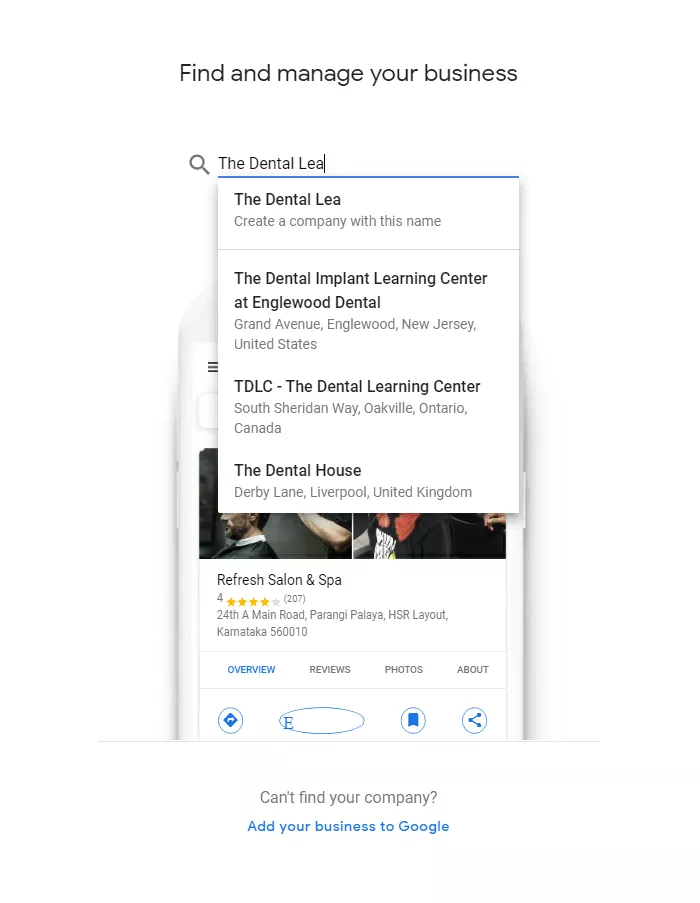Create a company named The Dental Lea

coord(367,210)
